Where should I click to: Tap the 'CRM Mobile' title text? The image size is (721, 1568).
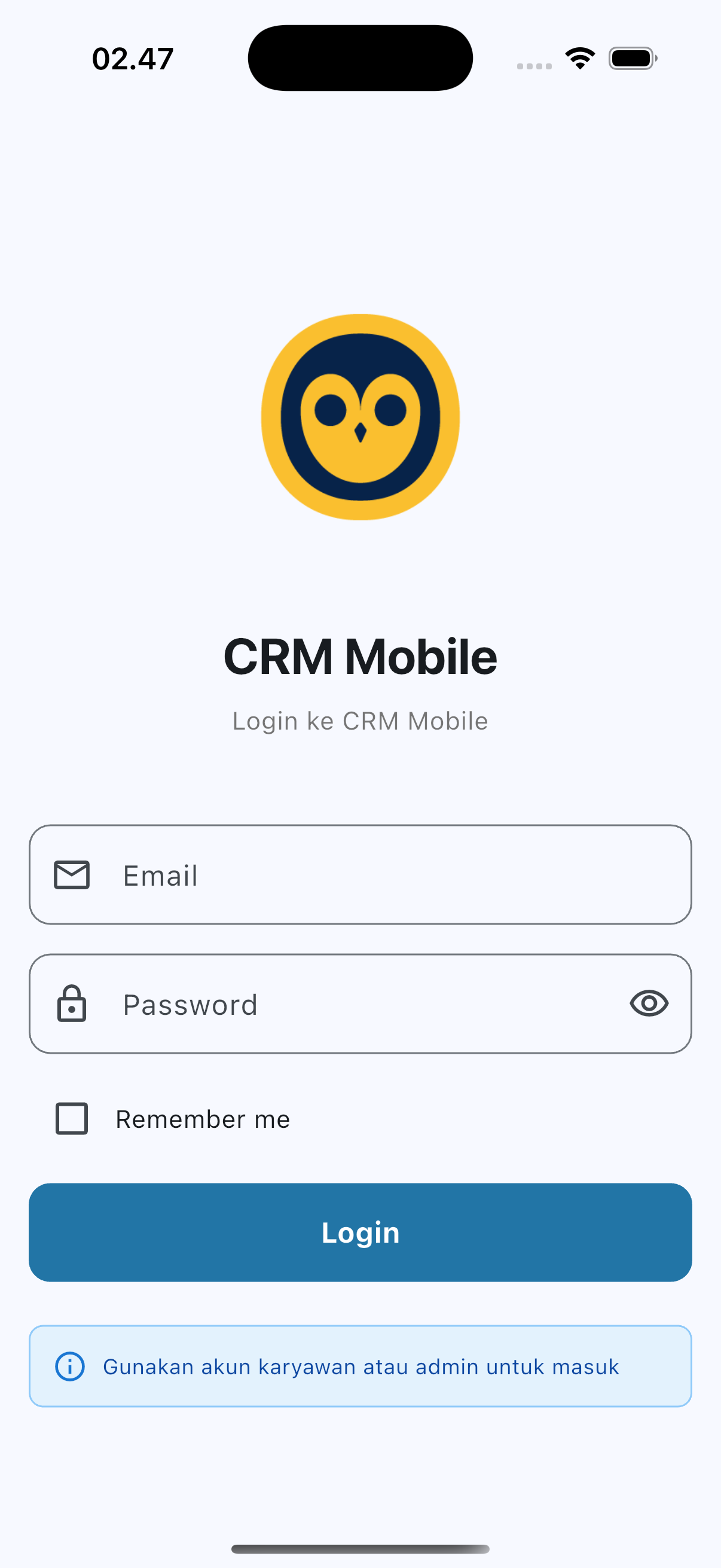pyautogui.click(x=360, y=656)
